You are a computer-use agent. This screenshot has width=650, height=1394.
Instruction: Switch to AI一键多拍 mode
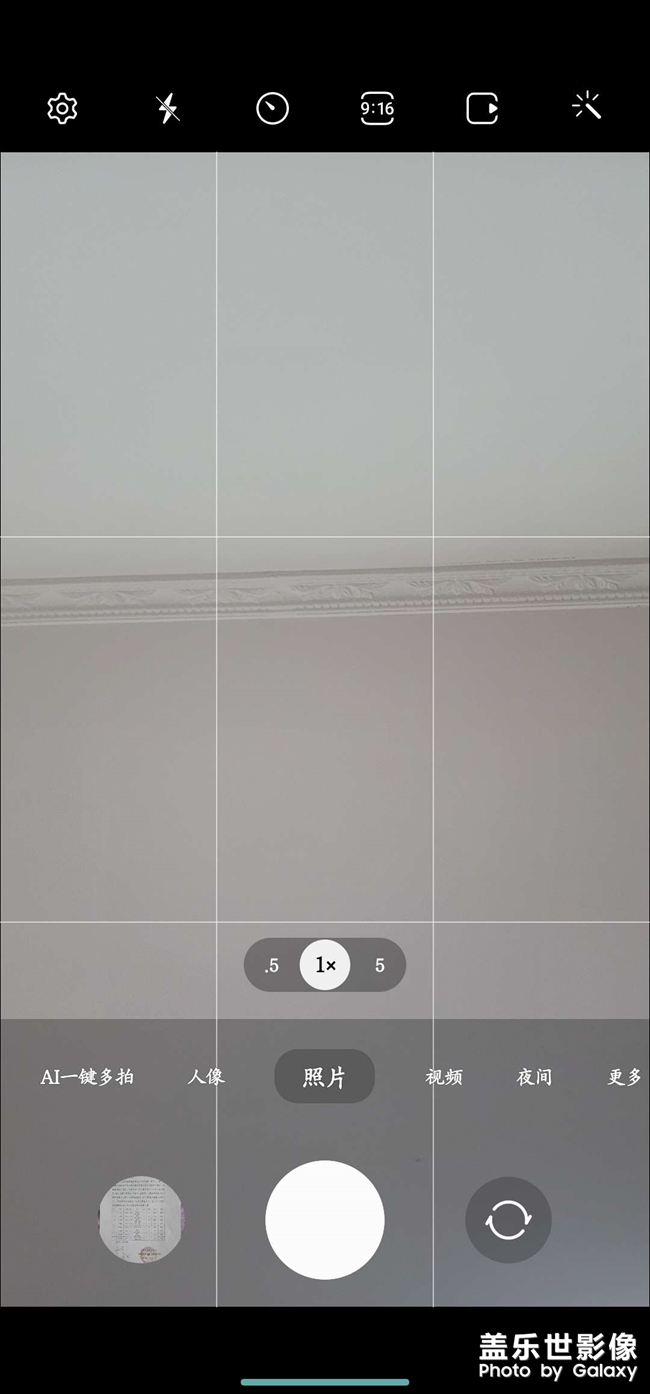pos(87,1077)
